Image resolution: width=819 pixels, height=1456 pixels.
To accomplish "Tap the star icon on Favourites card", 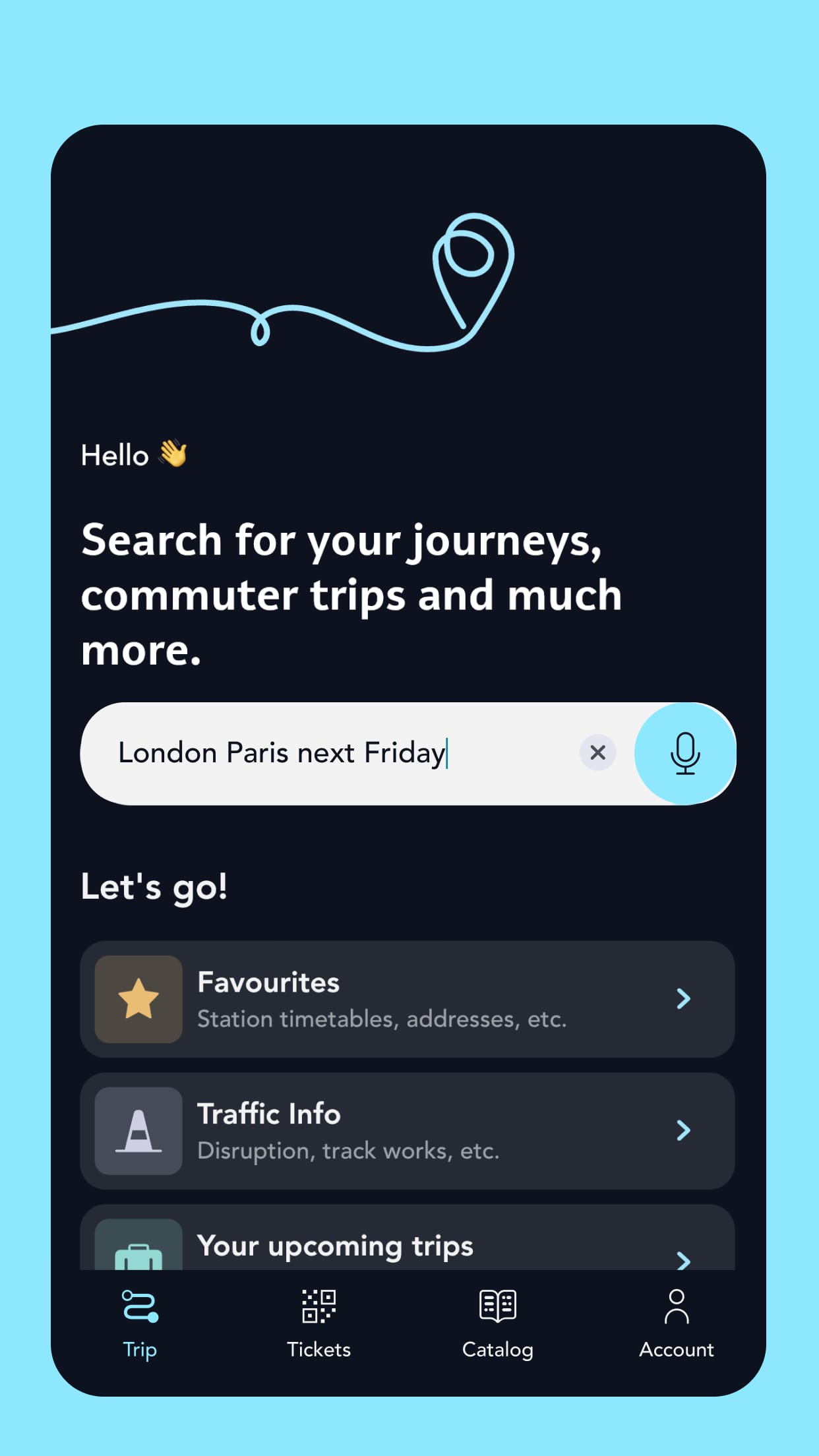I will pyautogui.click(x=138, y=999).
